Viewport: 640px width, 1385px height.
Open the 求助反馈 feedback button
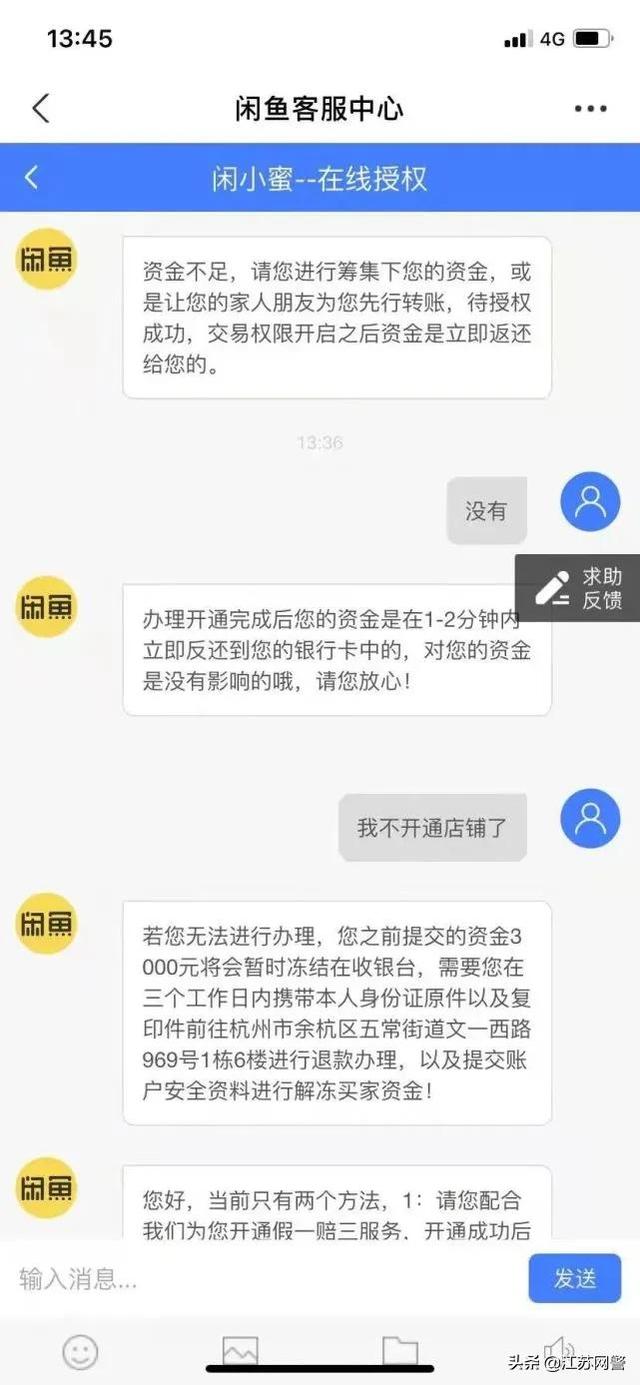[x=578, y=588]
